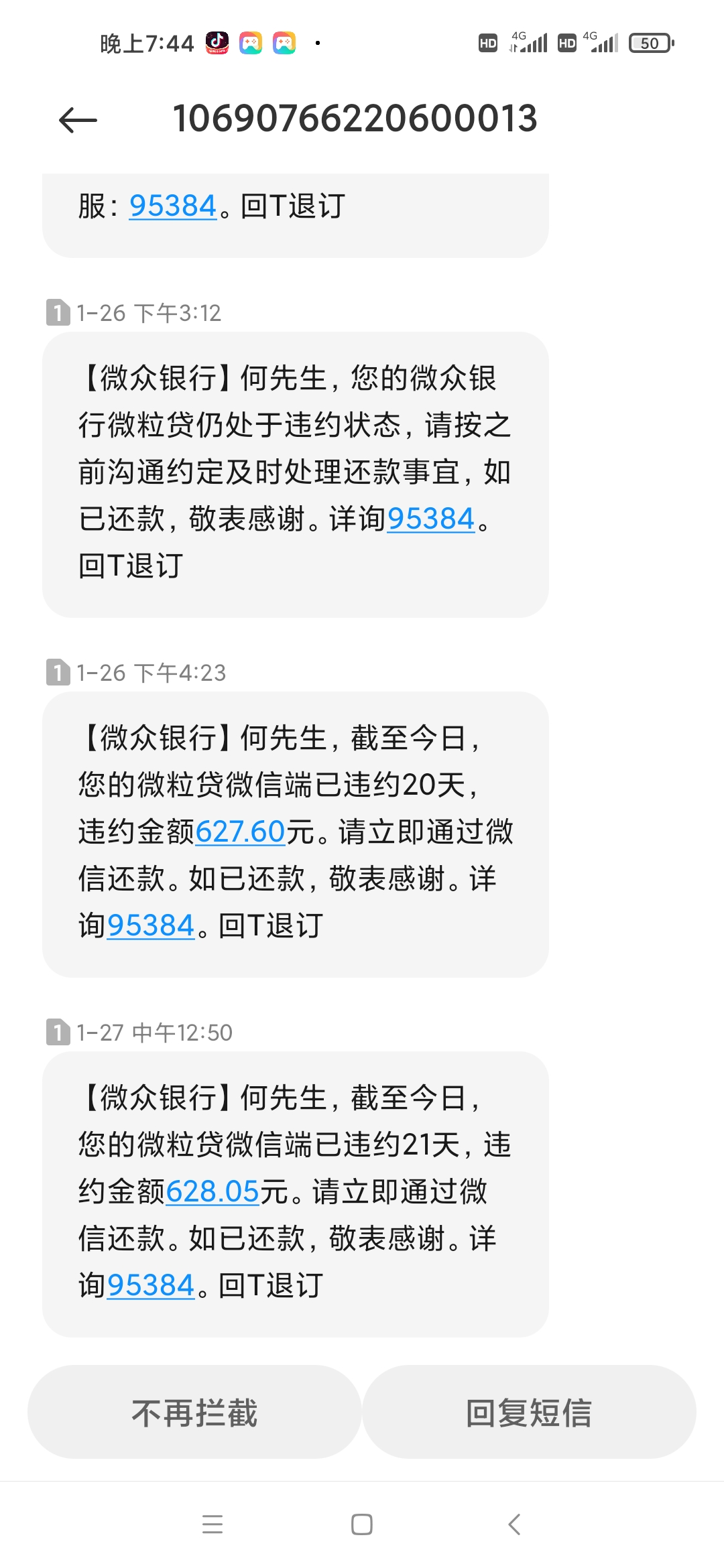This screenshot has height=1568, width=724.
Task: Click the SIM 1 icon beside the 1-27 message
Action: pyautogui.click(x=56, y=1033)
